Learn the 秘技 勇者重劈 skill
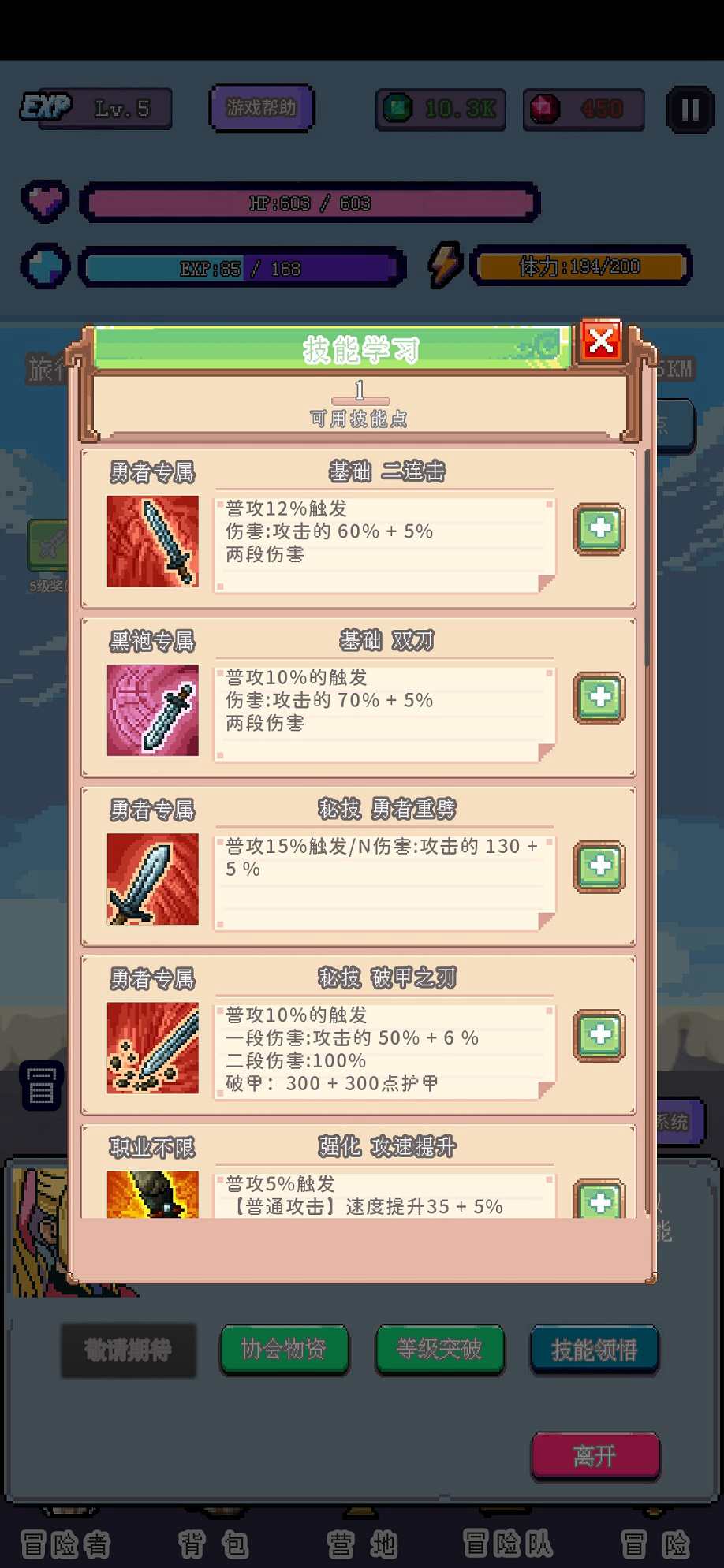Viewport: 724px width, 1568px height. tap(599, 866)
